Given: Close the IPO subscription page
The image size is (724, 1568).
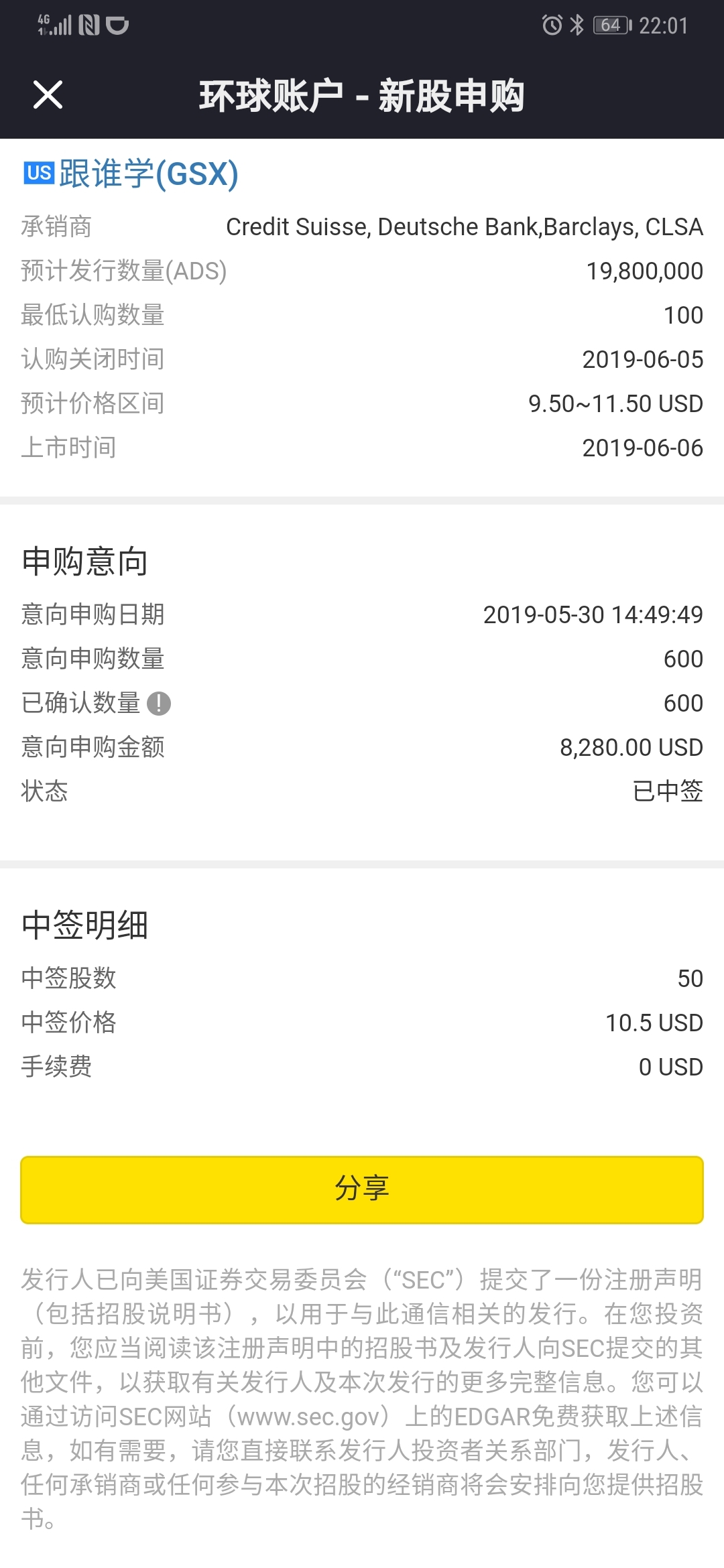Looking at the screenshot, I should (48, 94).
